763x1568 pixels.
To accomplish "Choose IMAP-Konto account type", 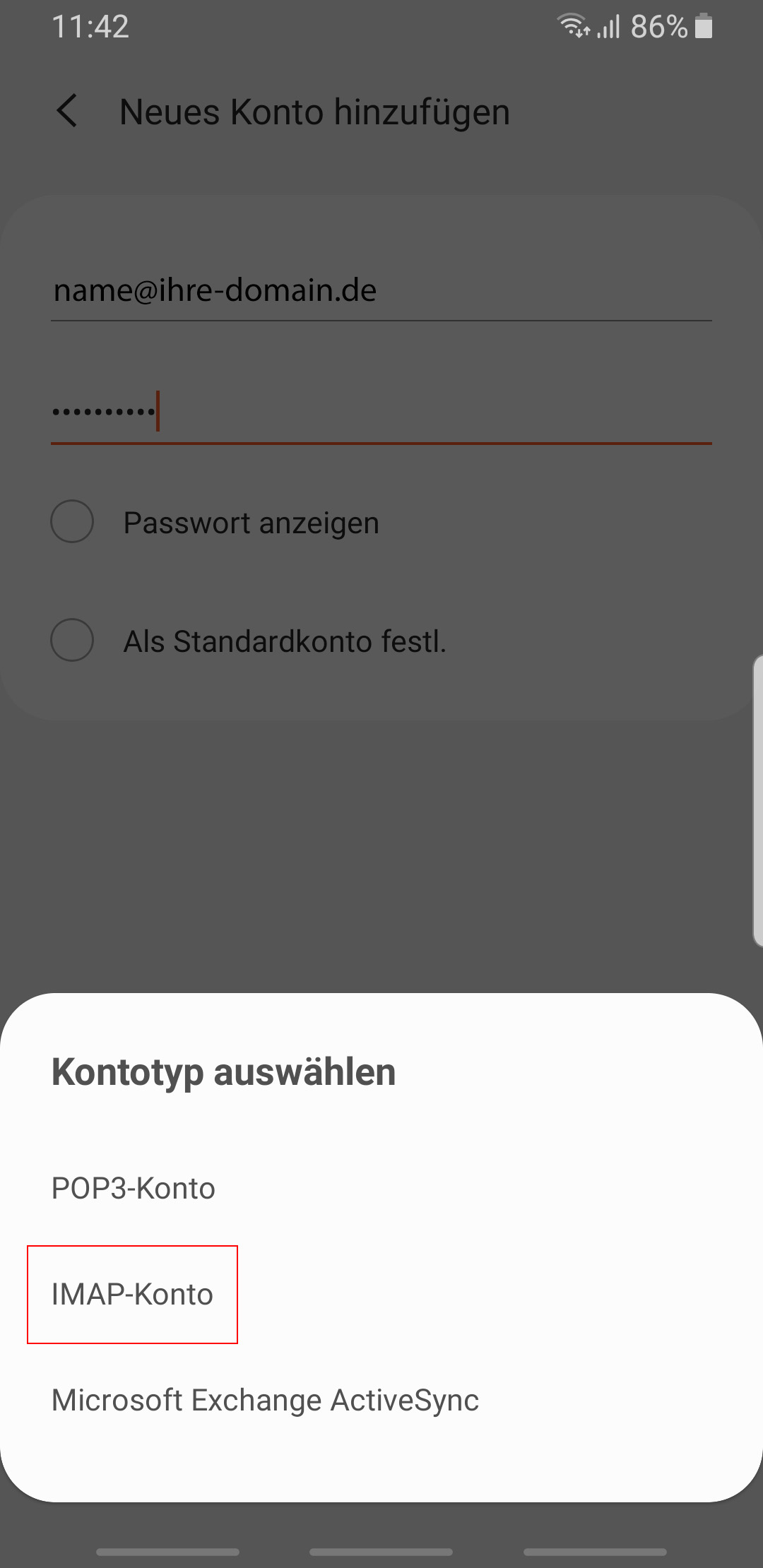I will pos(381,1295).
